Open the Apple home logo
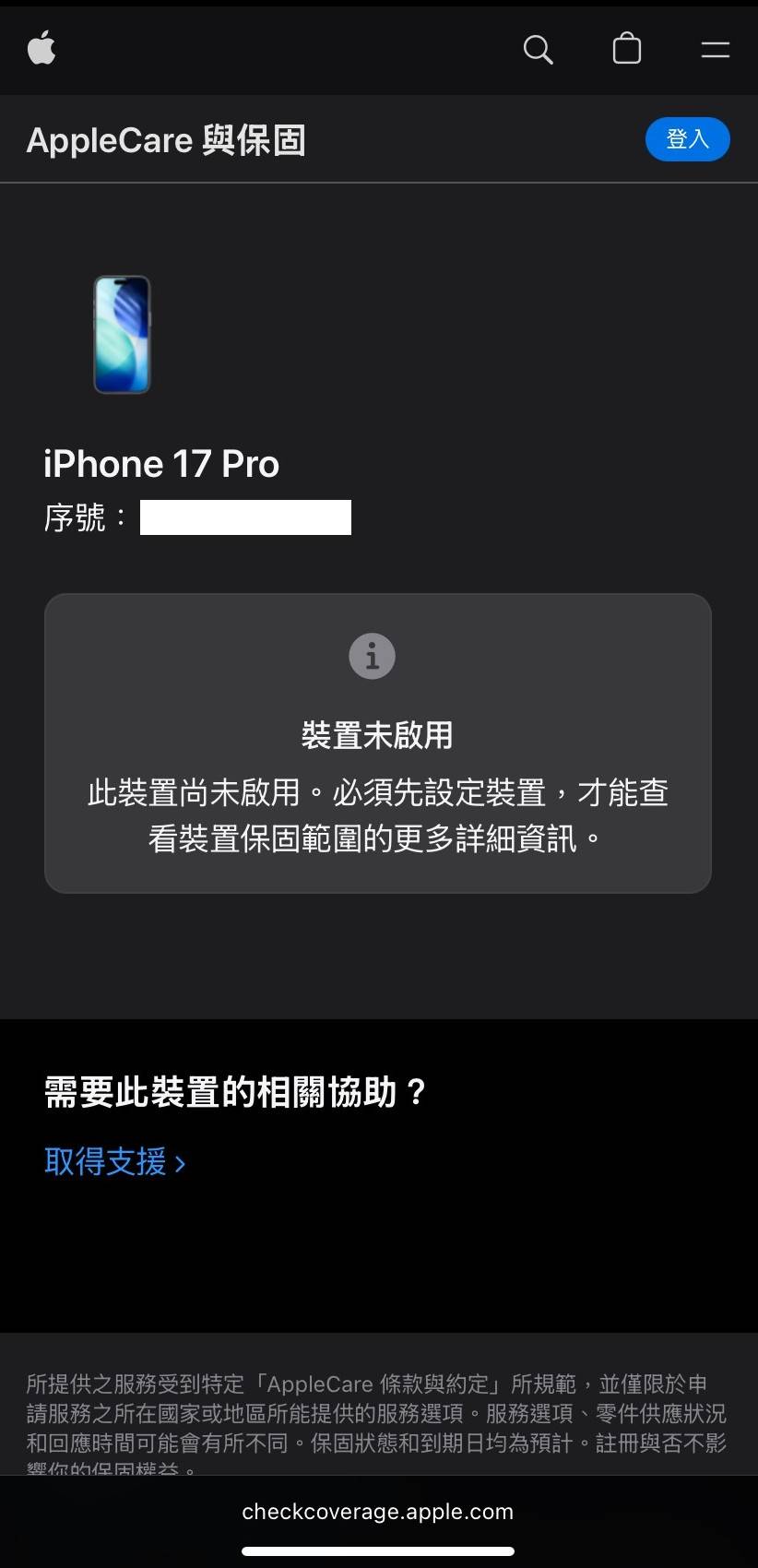758x1568 pixels. (x=41, y=49)
